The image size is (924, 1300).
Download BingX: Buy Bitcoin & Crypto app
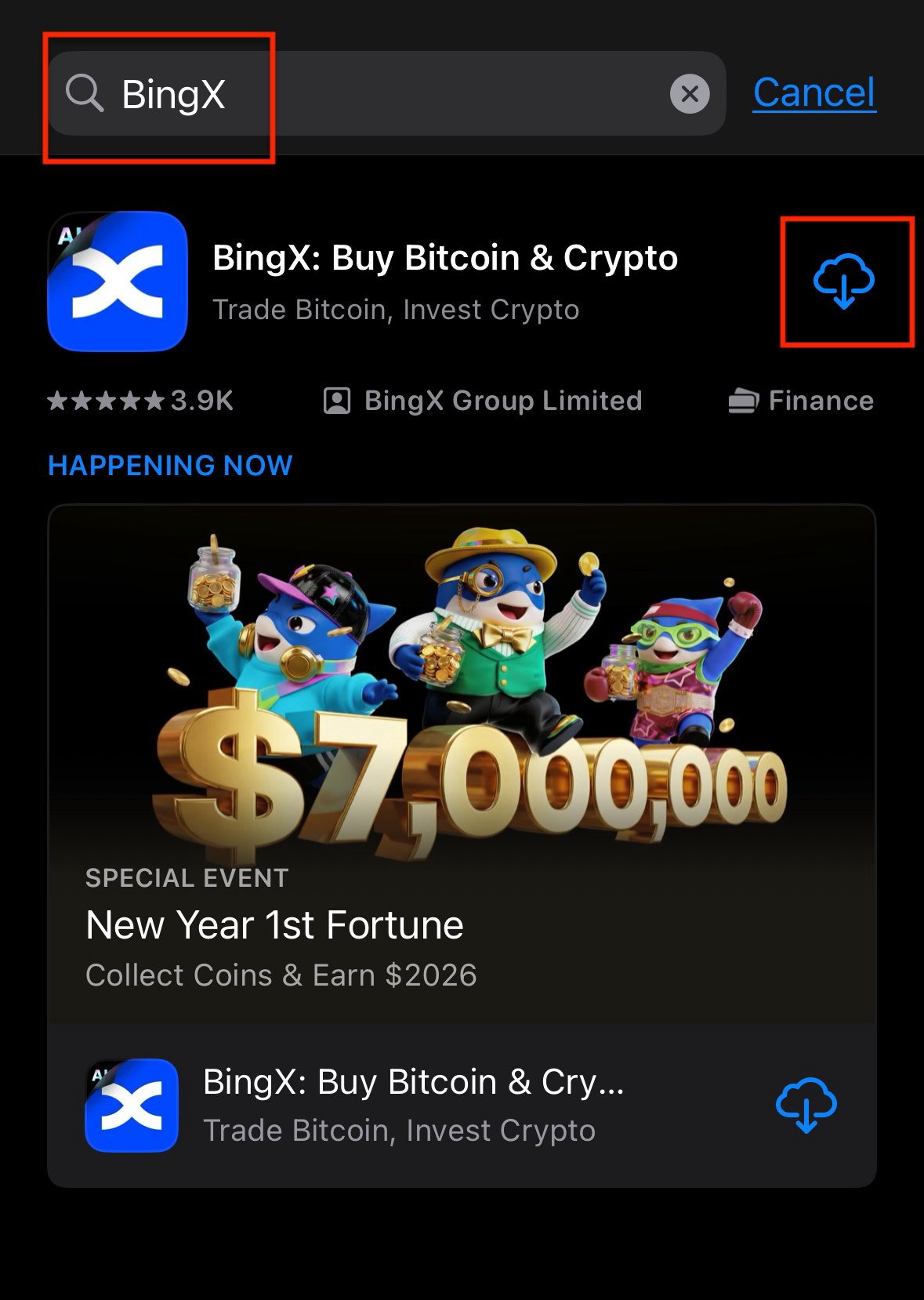pyautogui.click(x=844, y=281)
